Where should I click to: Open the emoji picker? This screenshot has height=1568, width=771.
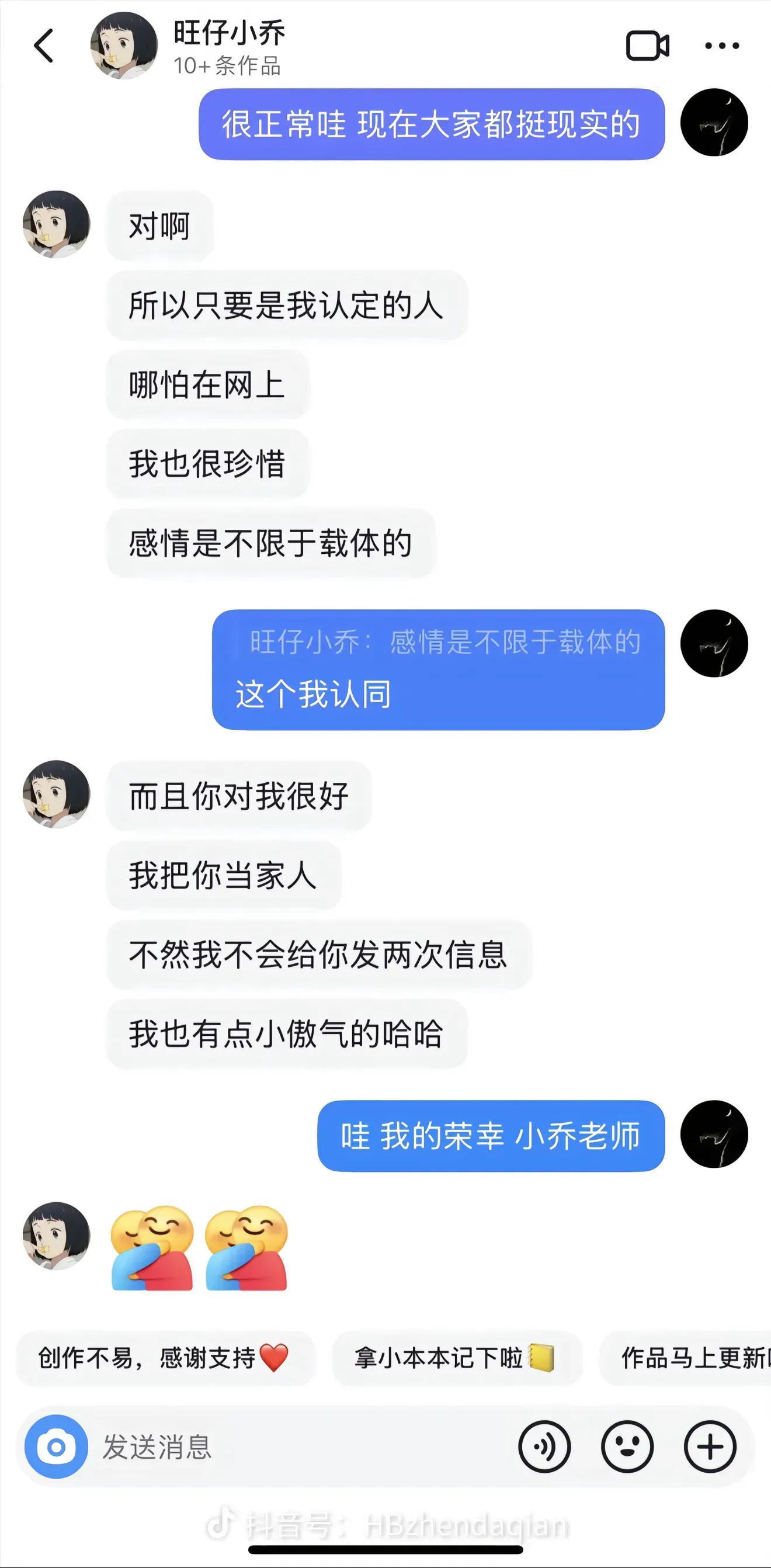pos(627,1447)
